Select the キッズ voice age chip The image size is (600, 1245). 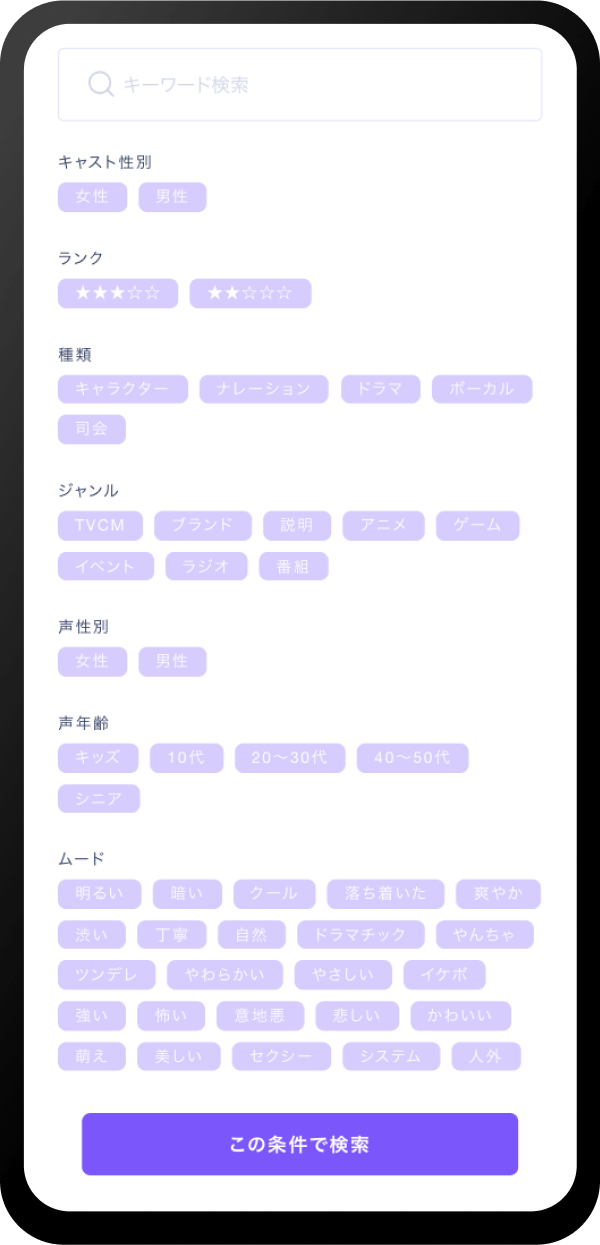click(98, 758)
